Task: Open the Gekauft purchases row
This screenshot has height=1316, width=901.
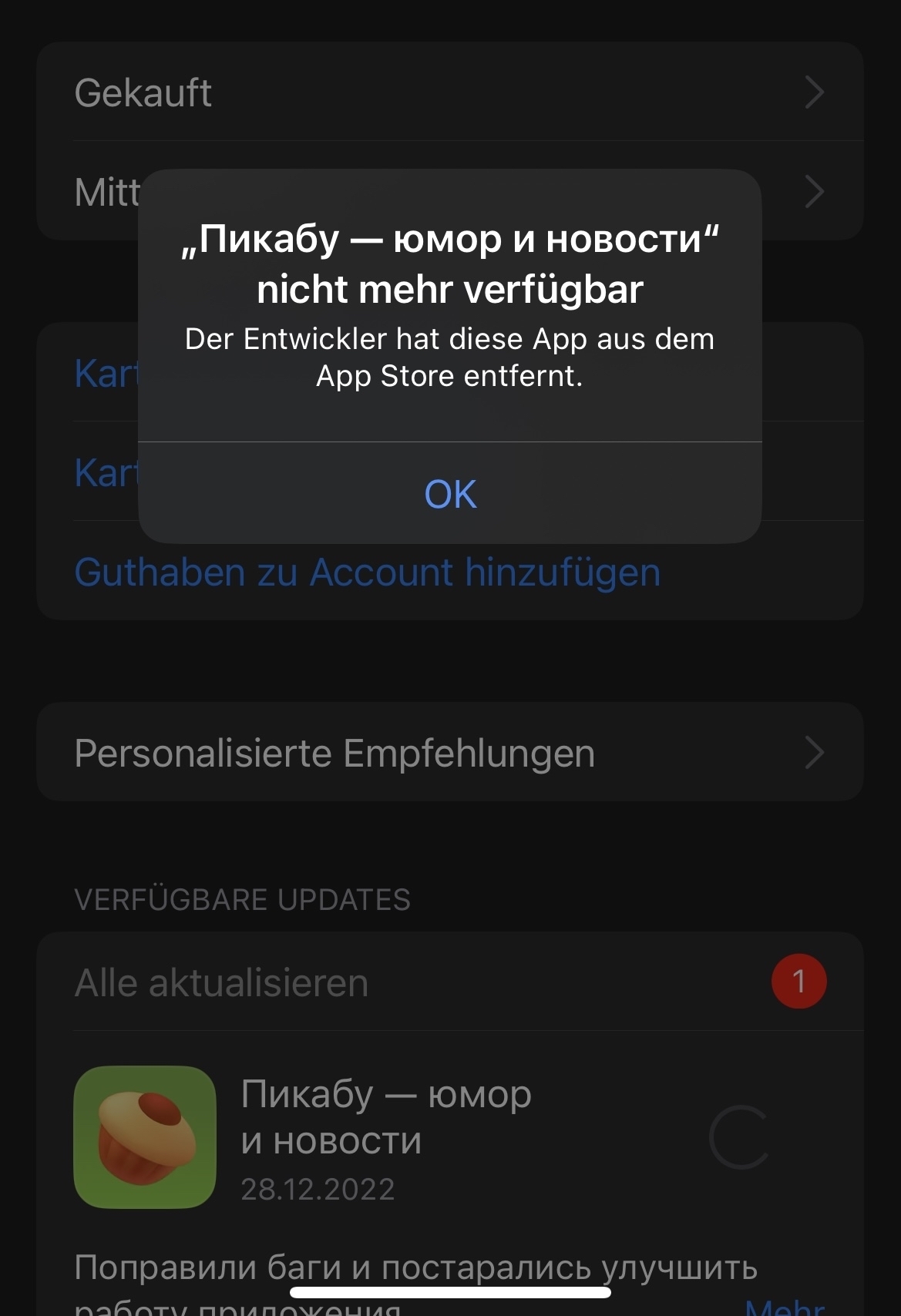Action: (x=449, y=92)
